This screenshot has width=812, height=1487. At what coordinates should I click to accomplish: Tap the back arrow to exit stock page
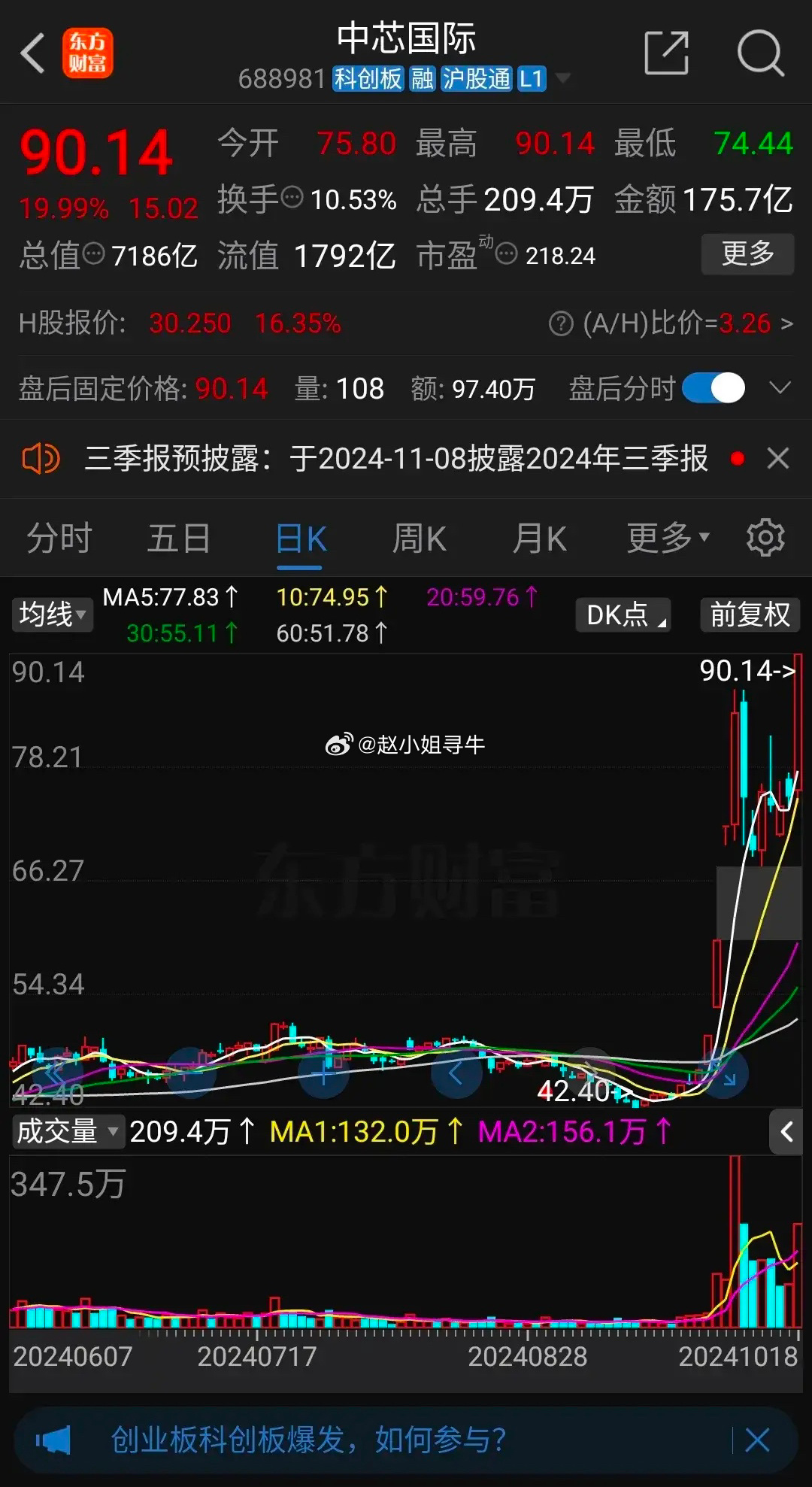tap(32, 53)
